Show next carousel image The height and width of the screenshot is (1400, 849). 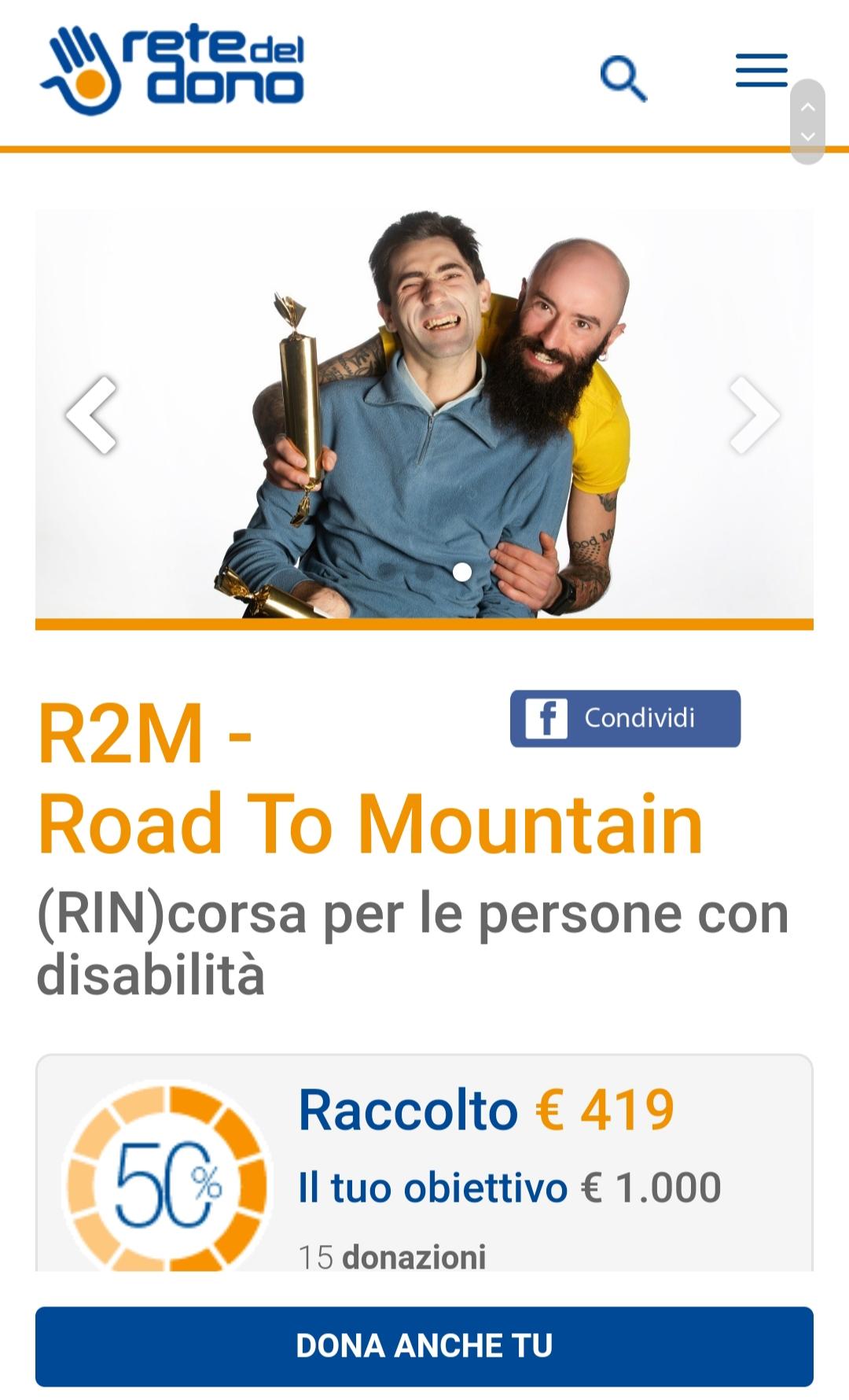coord(755,414)
